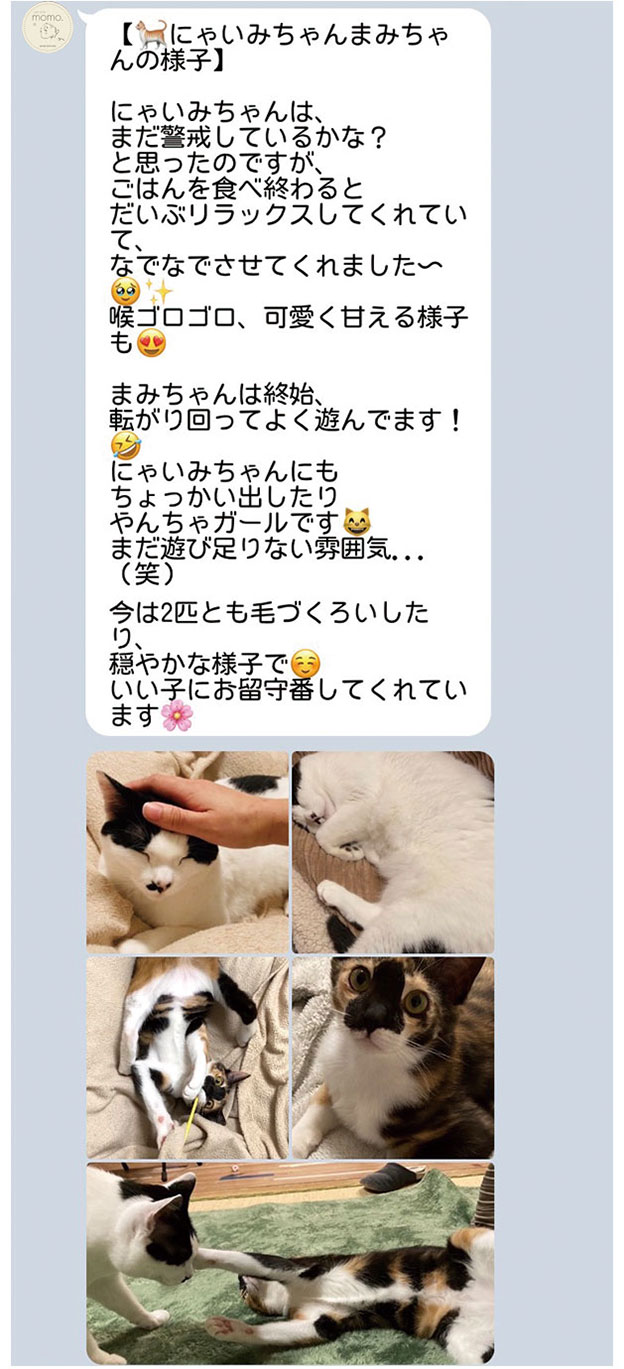View photo of white cat curled up sleeping
The width and height of the screenshot is (624, 1369).
393,851
